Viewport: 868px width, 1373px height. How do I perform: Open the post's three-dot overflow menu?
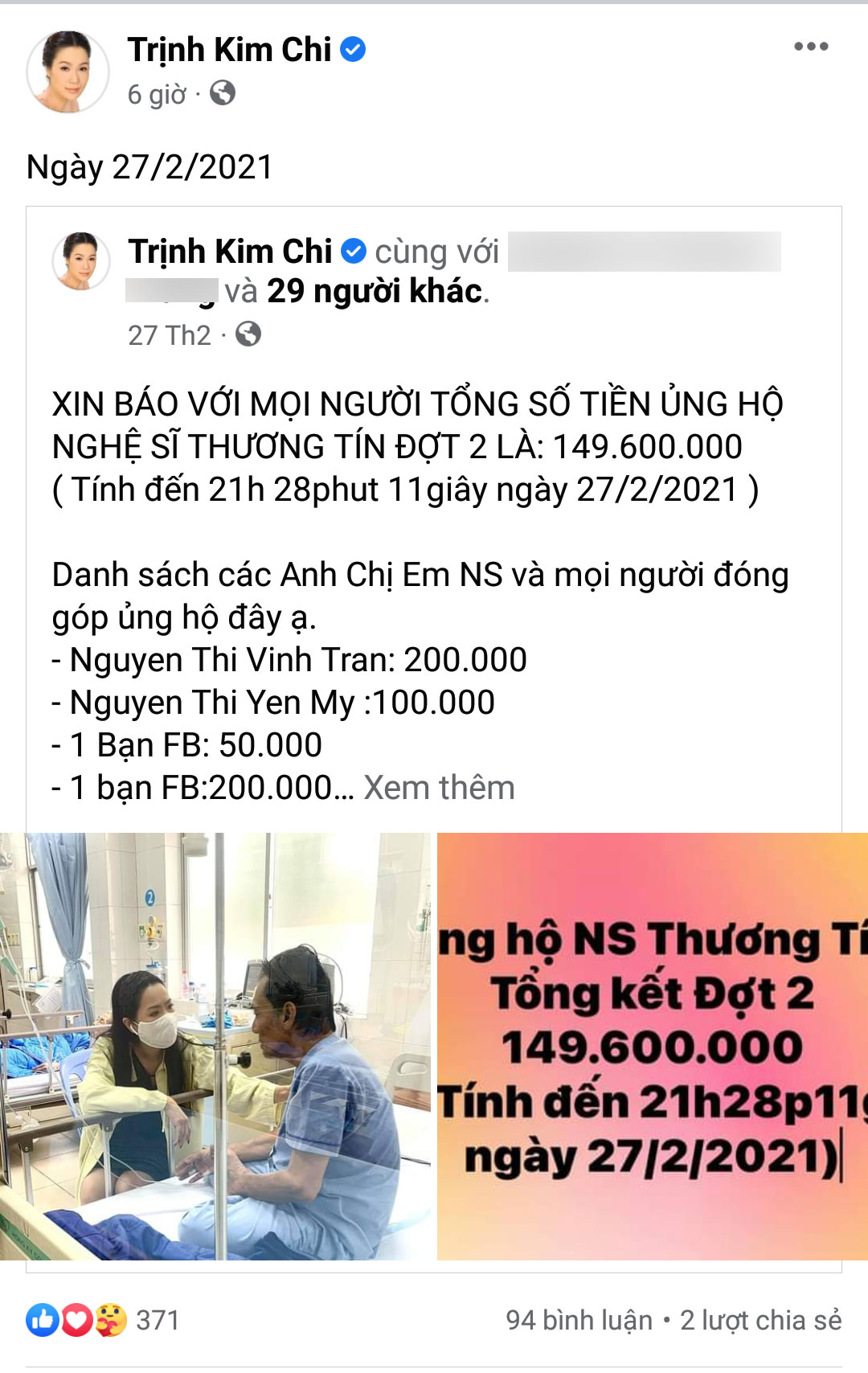coord(810,47)
